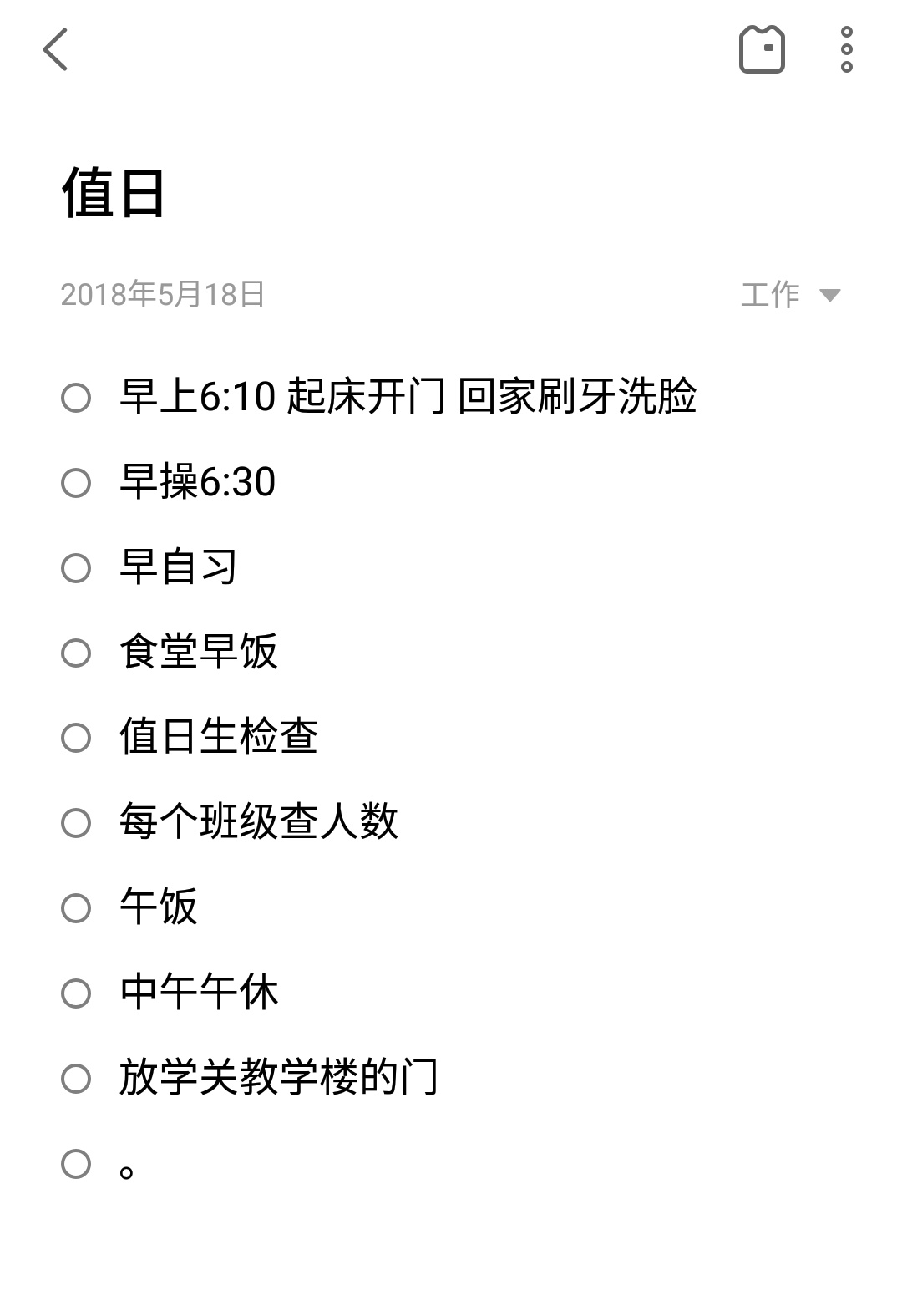Screen dimensions: 902x1316
Task: Mark 早操6:30 as done
Action: (x=76, y=483)
